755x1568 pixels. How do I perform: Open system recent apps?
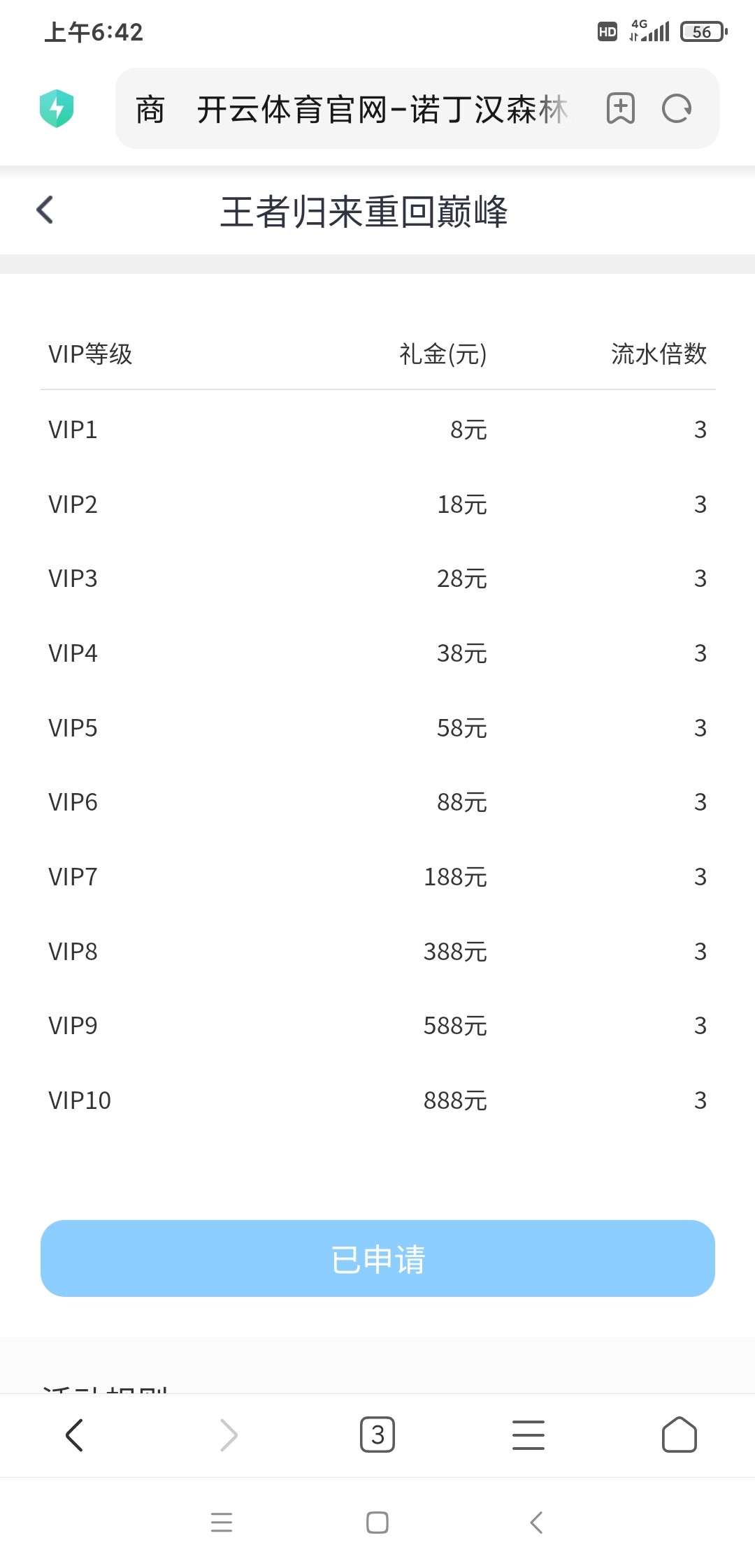click(x=222, y=1522)
